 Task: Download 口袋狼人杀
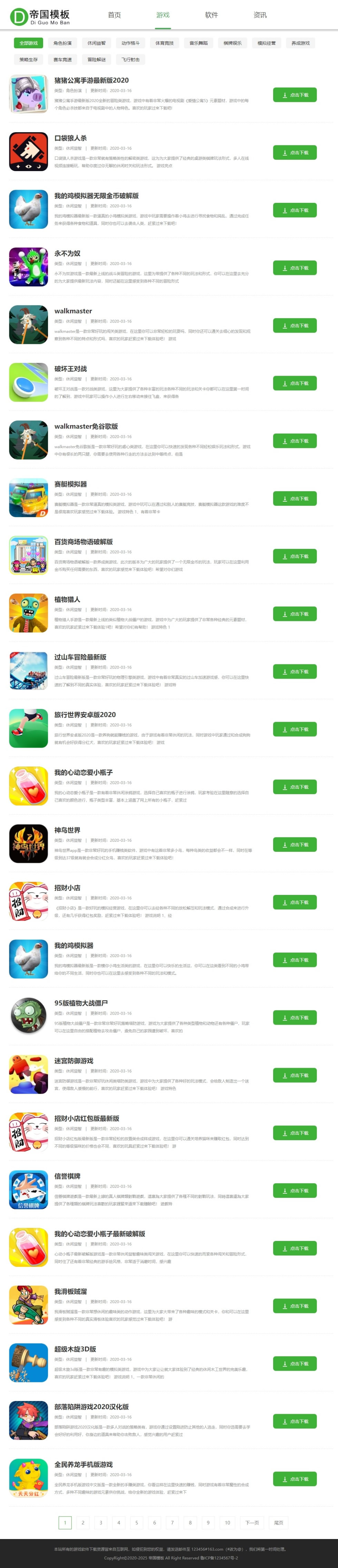coord(295,153)
